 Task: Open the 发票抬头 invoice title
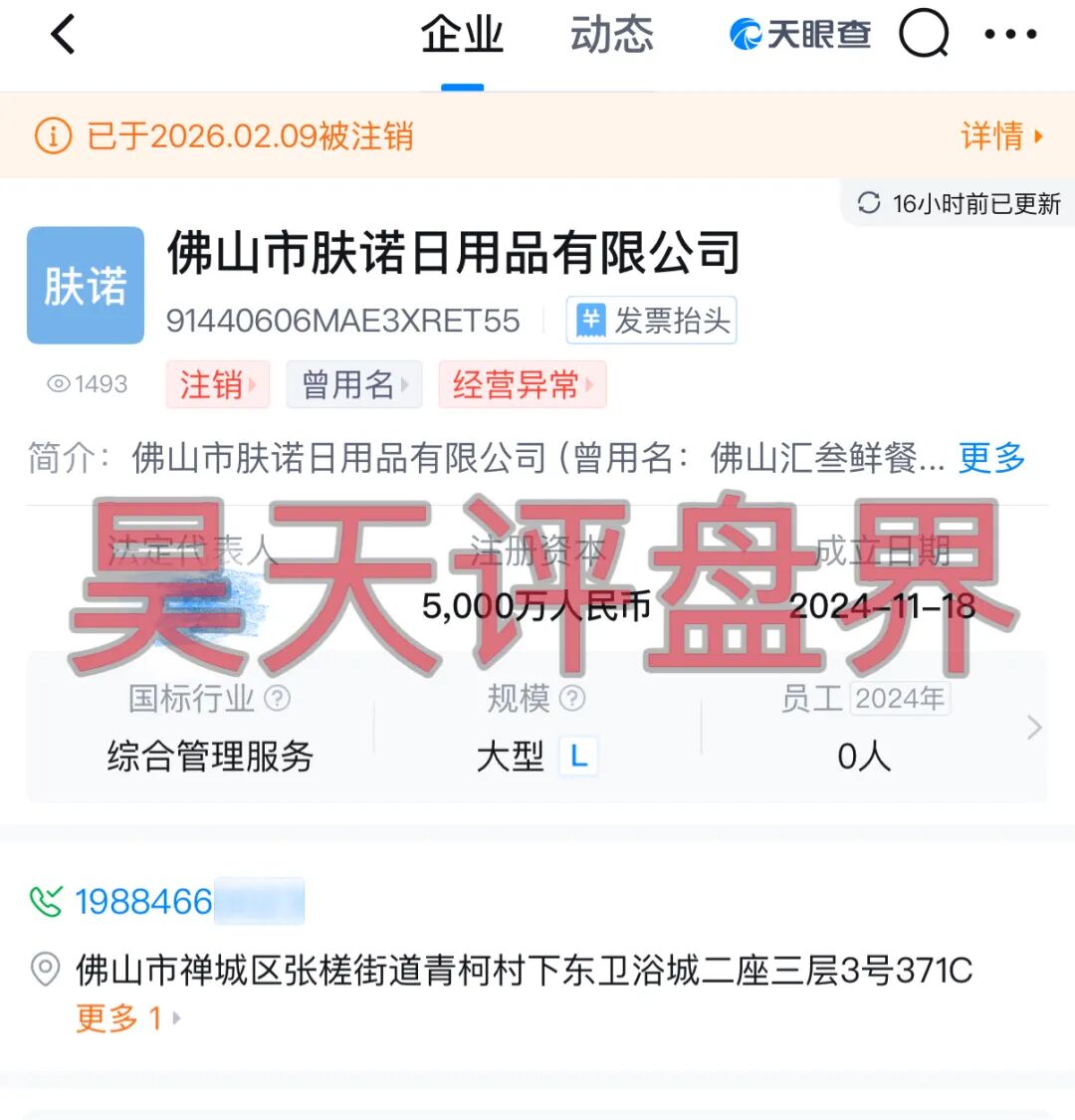pyautogui.click(x=652, y=321)
